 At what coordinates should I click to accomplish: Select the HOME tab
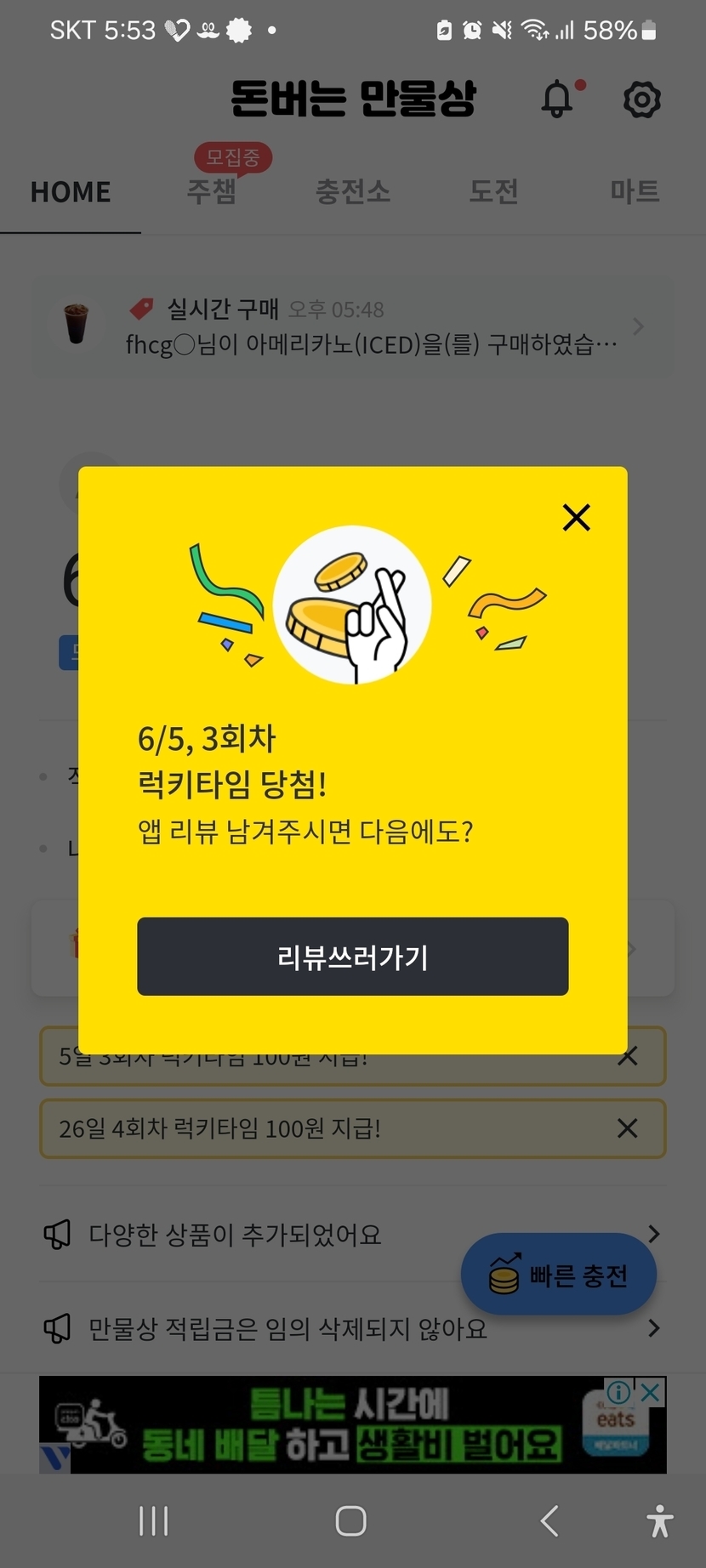71,192
